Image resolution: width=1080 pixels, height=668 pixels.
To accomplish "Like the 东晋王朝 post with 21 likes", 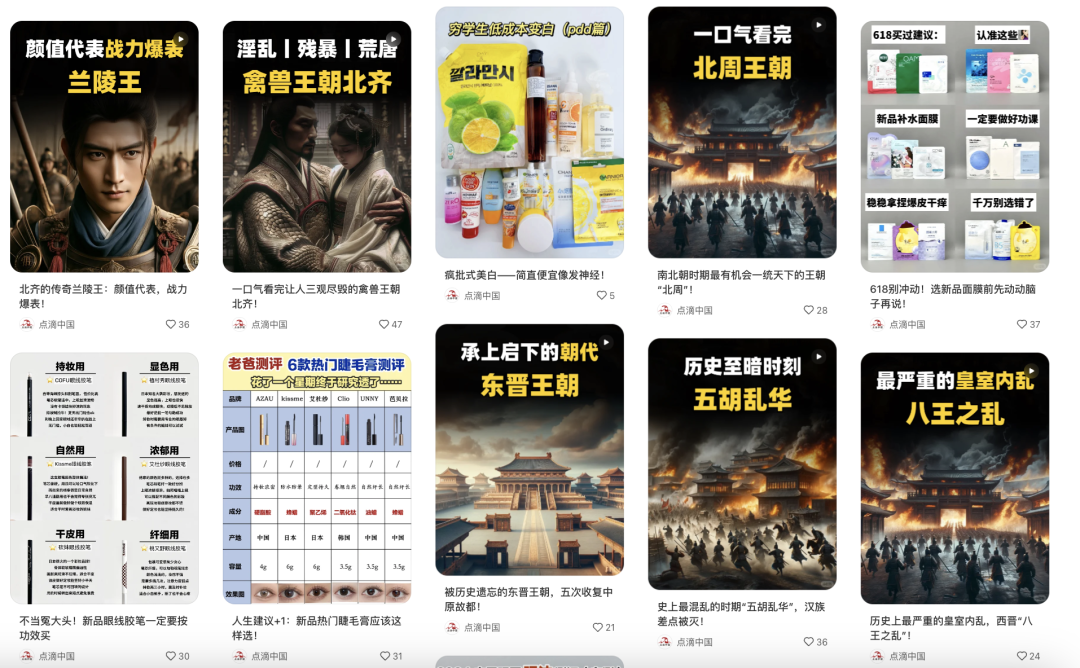I will [597, 627].
